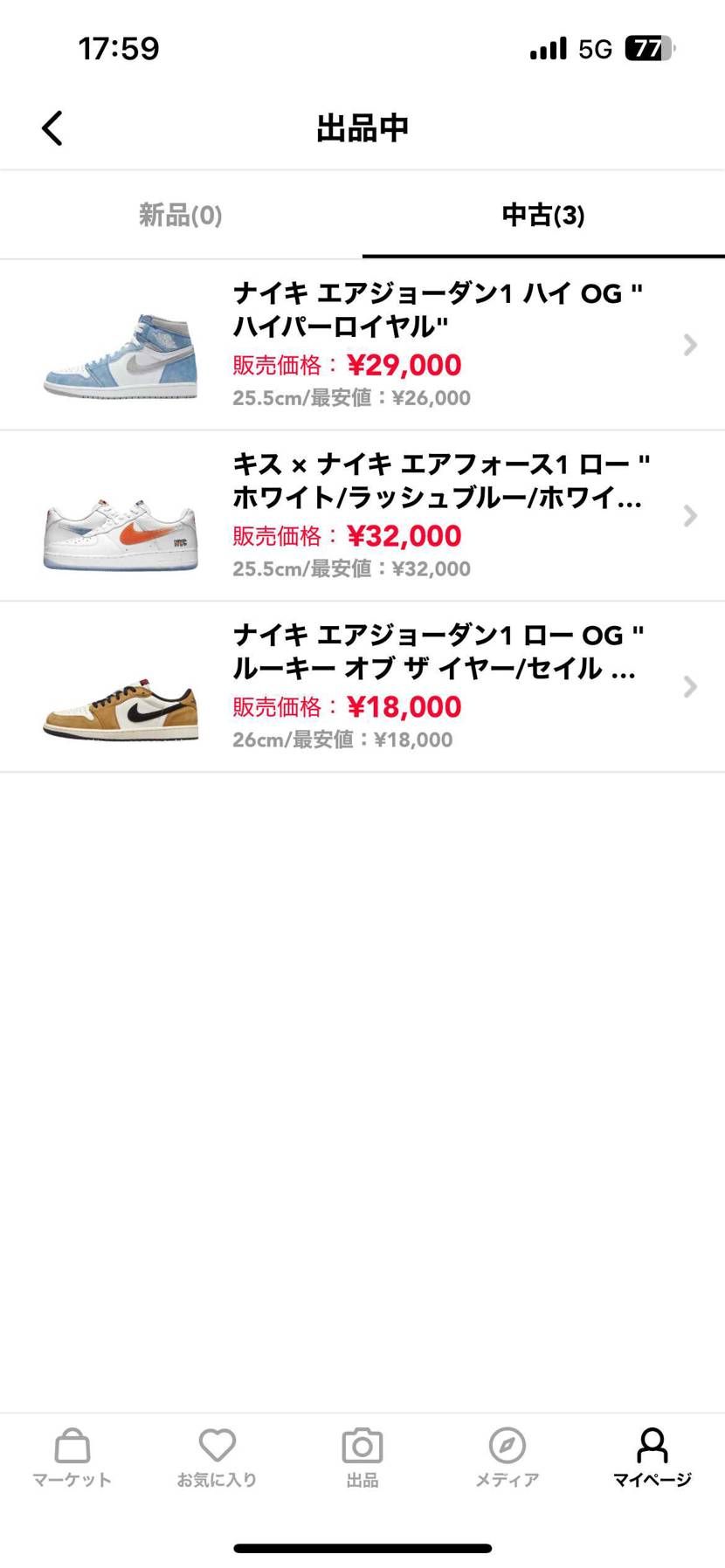Tap the back arrow to go back
This screenshot has height=1568, width=725.
pyautogui.click(x=51, y=127)
